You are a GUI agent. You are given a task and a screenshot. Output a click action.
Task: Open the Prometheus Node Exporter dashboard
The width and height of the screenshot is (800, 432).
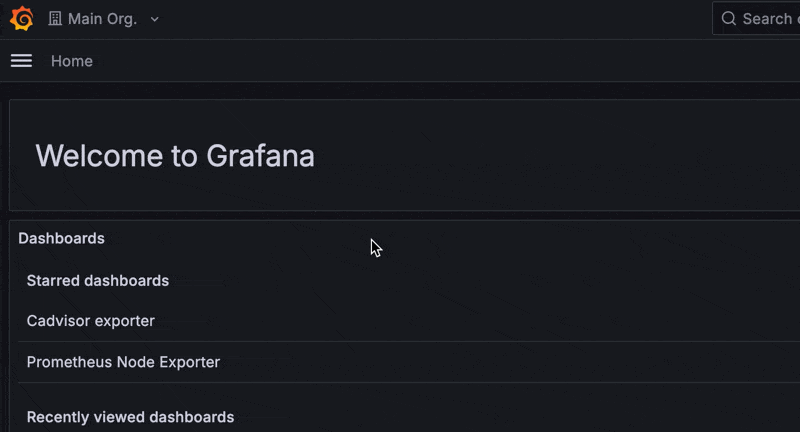pos(123,362)
